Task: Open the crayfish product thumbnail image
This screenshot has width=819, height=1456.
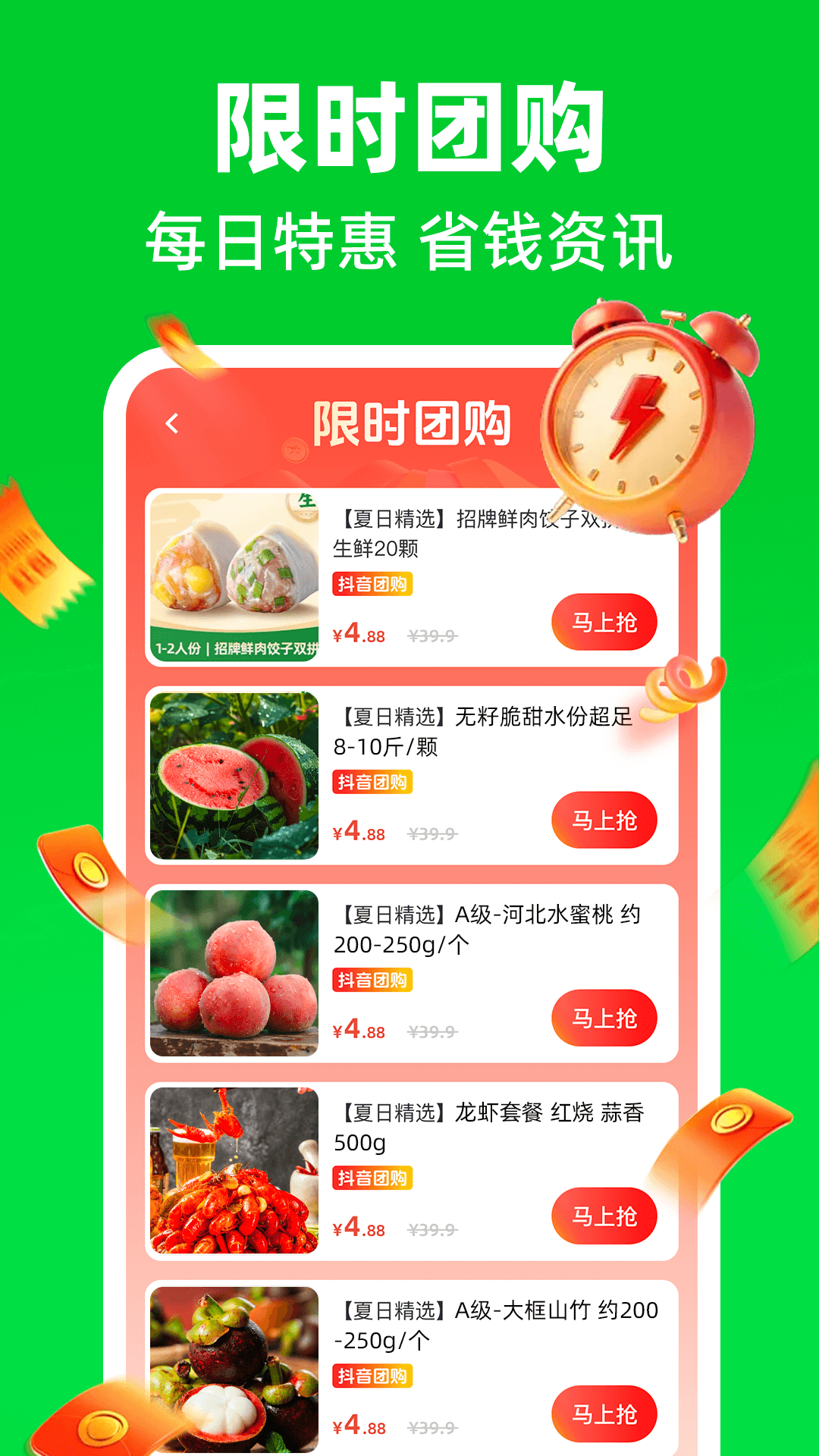Action: coord(236,1170)
